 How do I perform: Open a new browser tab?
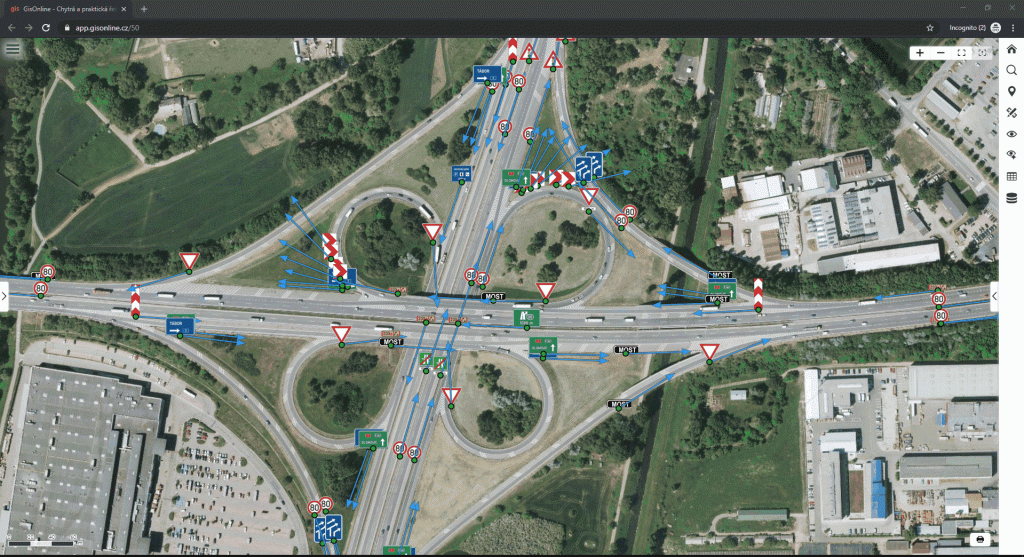[x=144, y=9]
